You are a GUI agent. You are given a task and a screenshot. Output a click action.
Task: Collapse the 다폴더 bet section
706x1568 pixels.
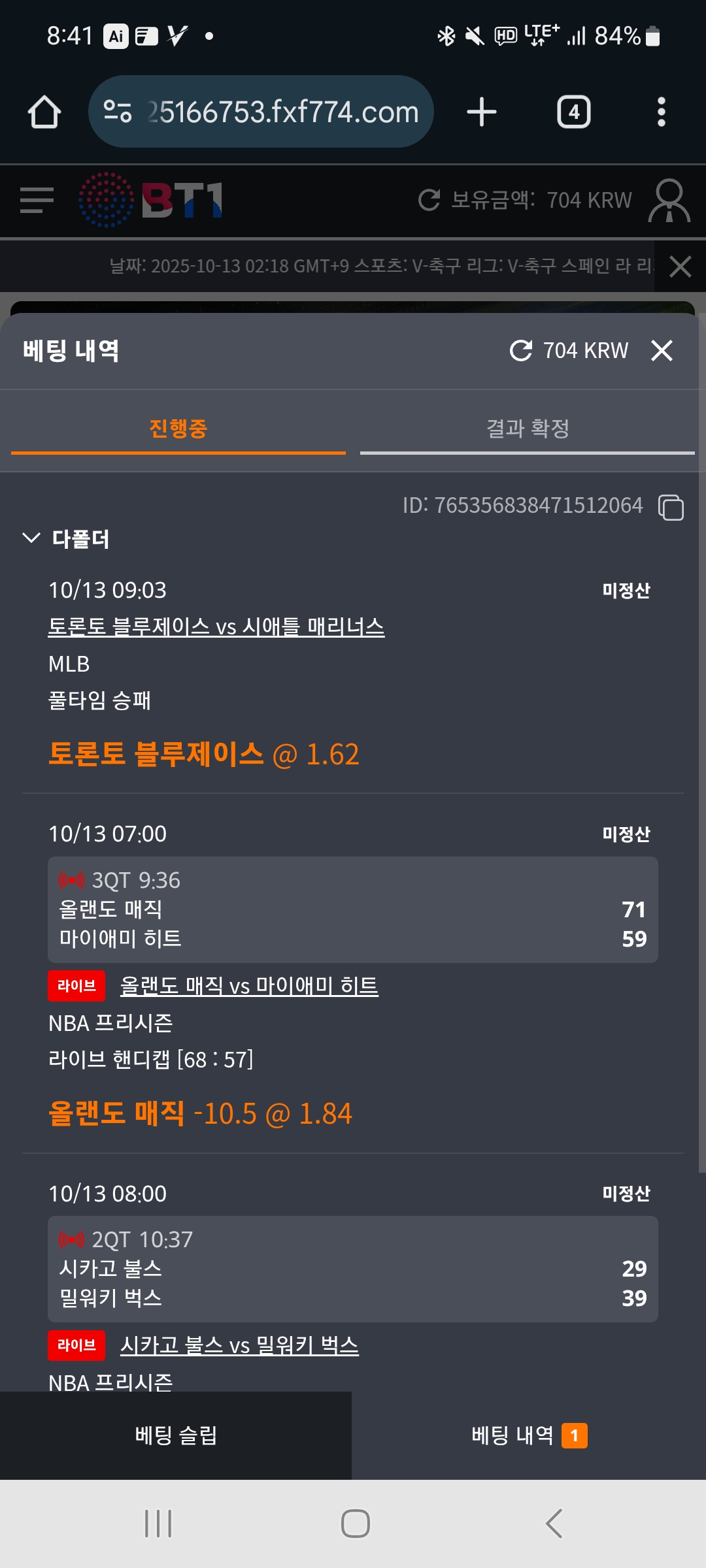tap(31, 538)
